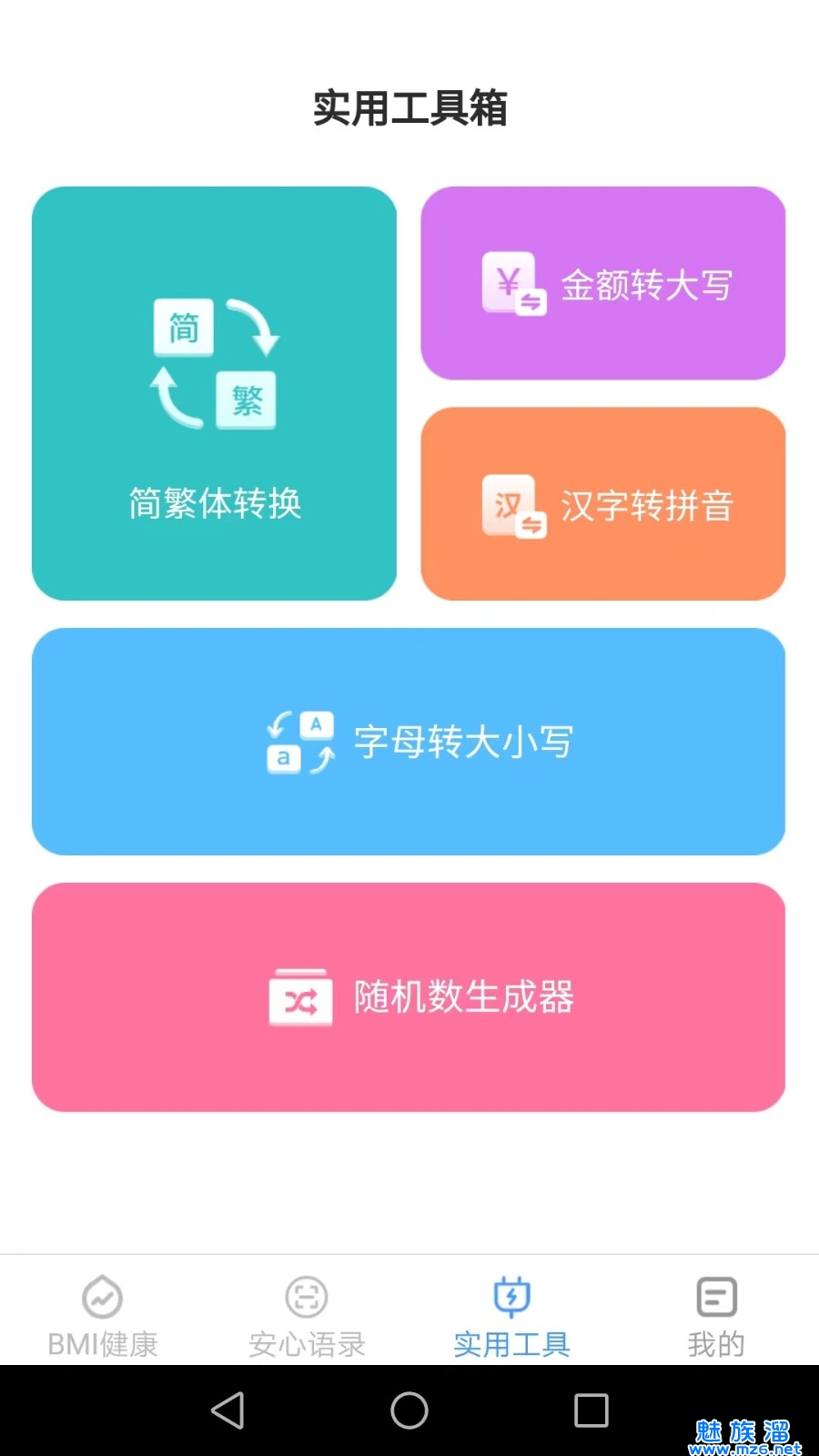The image size is (819, 1456).
Task: Open the 简繁体转换 tool card
Action: [x=214, y=393]
